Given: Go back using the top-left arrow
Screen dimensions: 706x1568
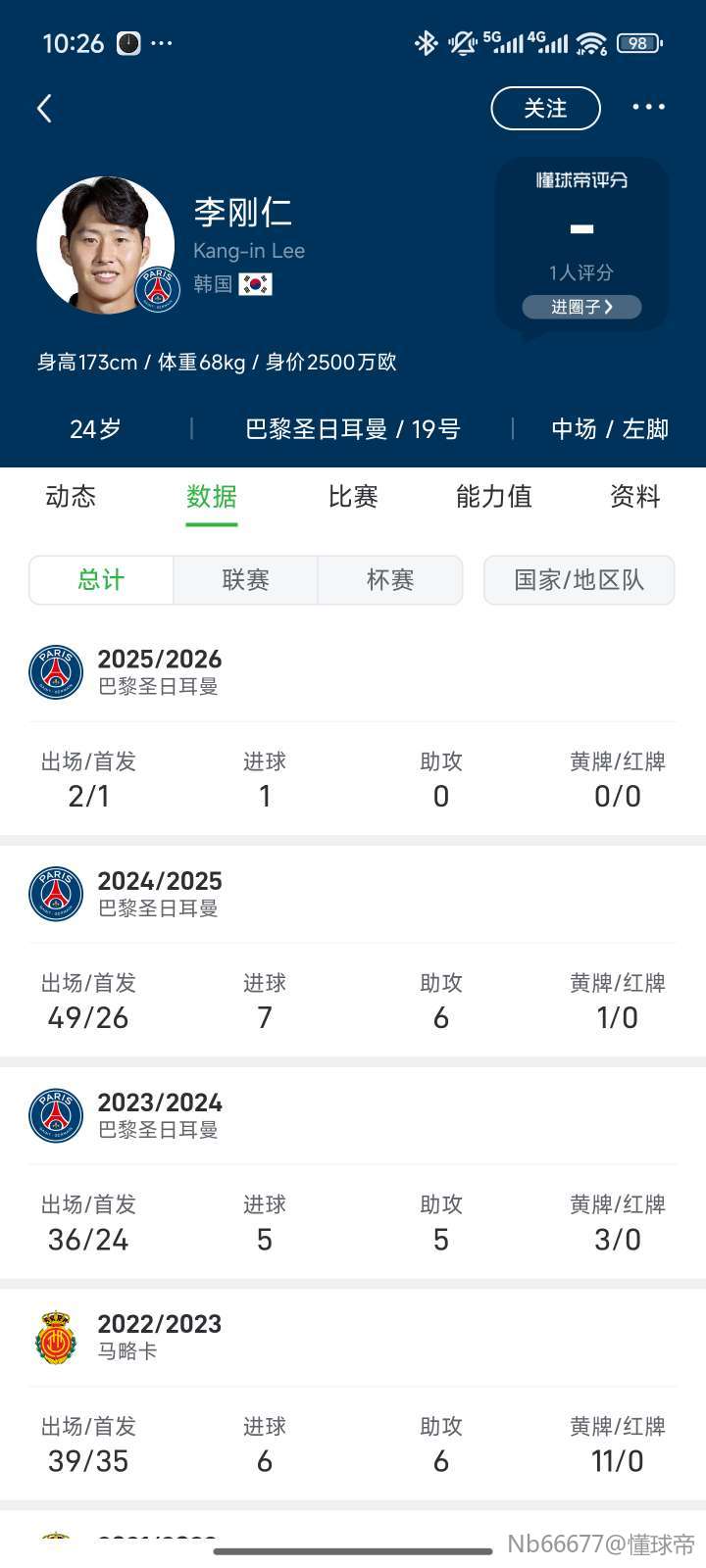Looking at the screenshot, I should click(x=44, y=108).
